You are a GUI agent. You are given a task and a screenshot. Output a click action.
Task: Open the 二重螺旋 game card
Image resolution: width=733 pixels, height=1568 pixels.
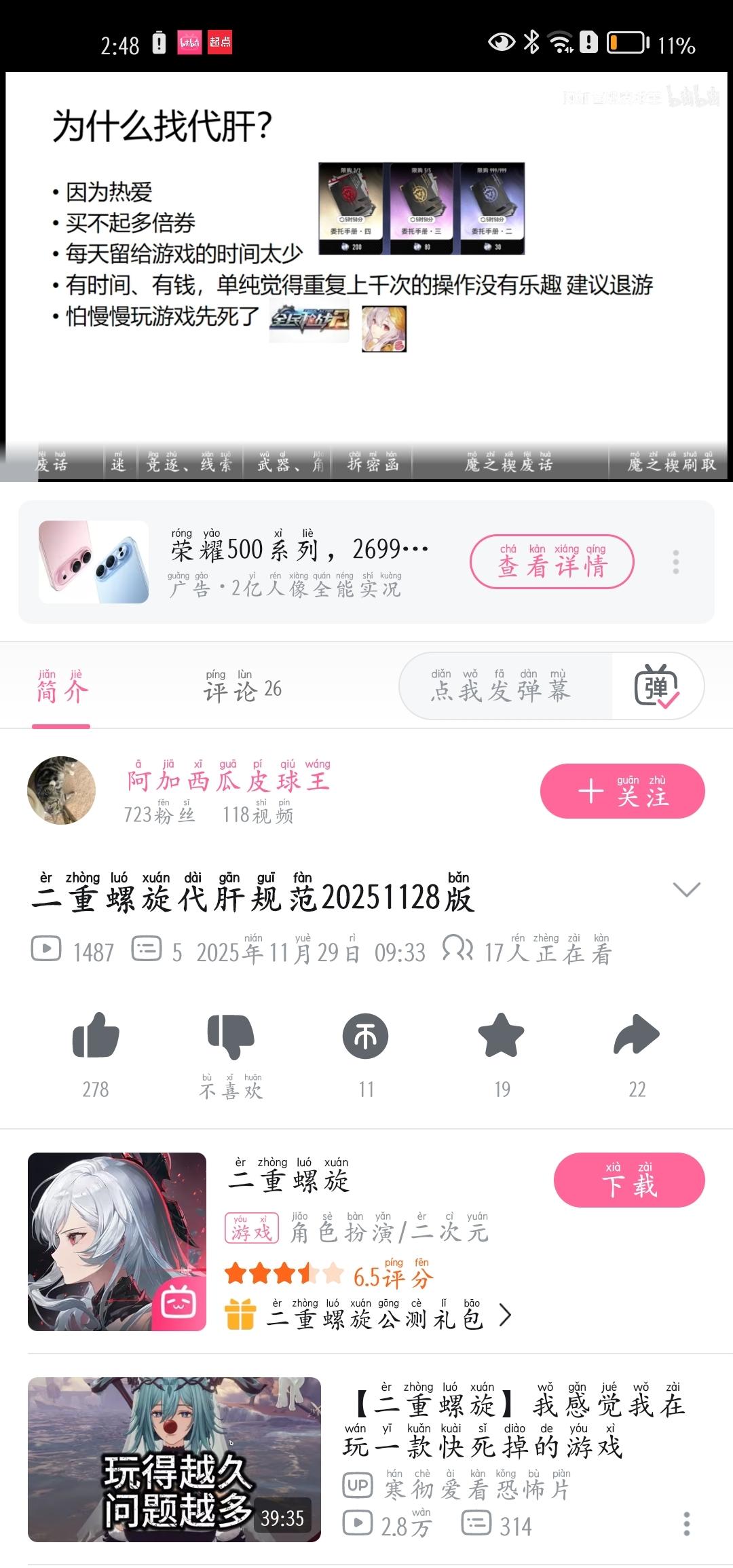pyautogui.click(x=117, y=1241)
